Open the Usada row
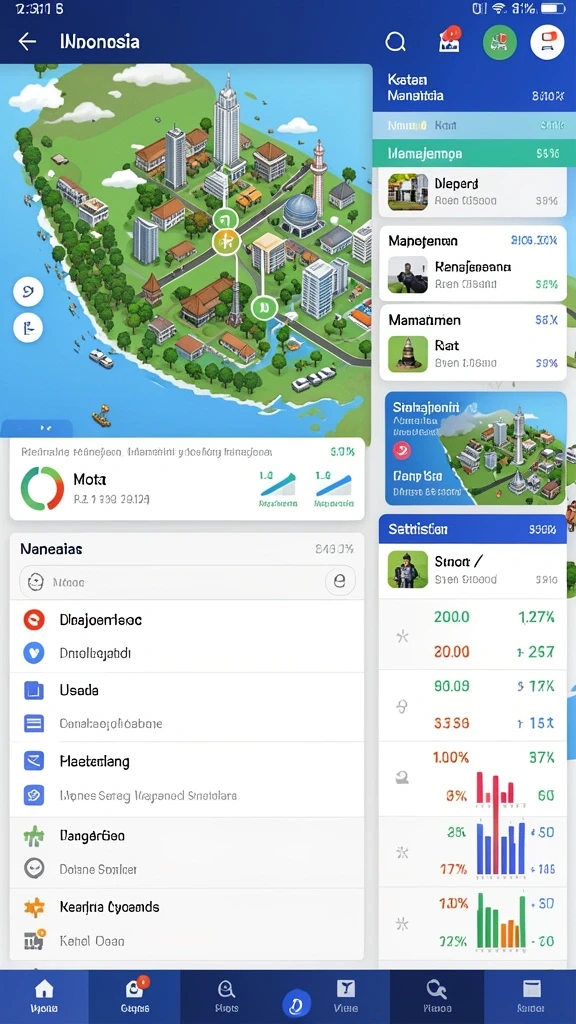Image resolution: width=576 pixels, height=1024 pixels. [187, 707]
